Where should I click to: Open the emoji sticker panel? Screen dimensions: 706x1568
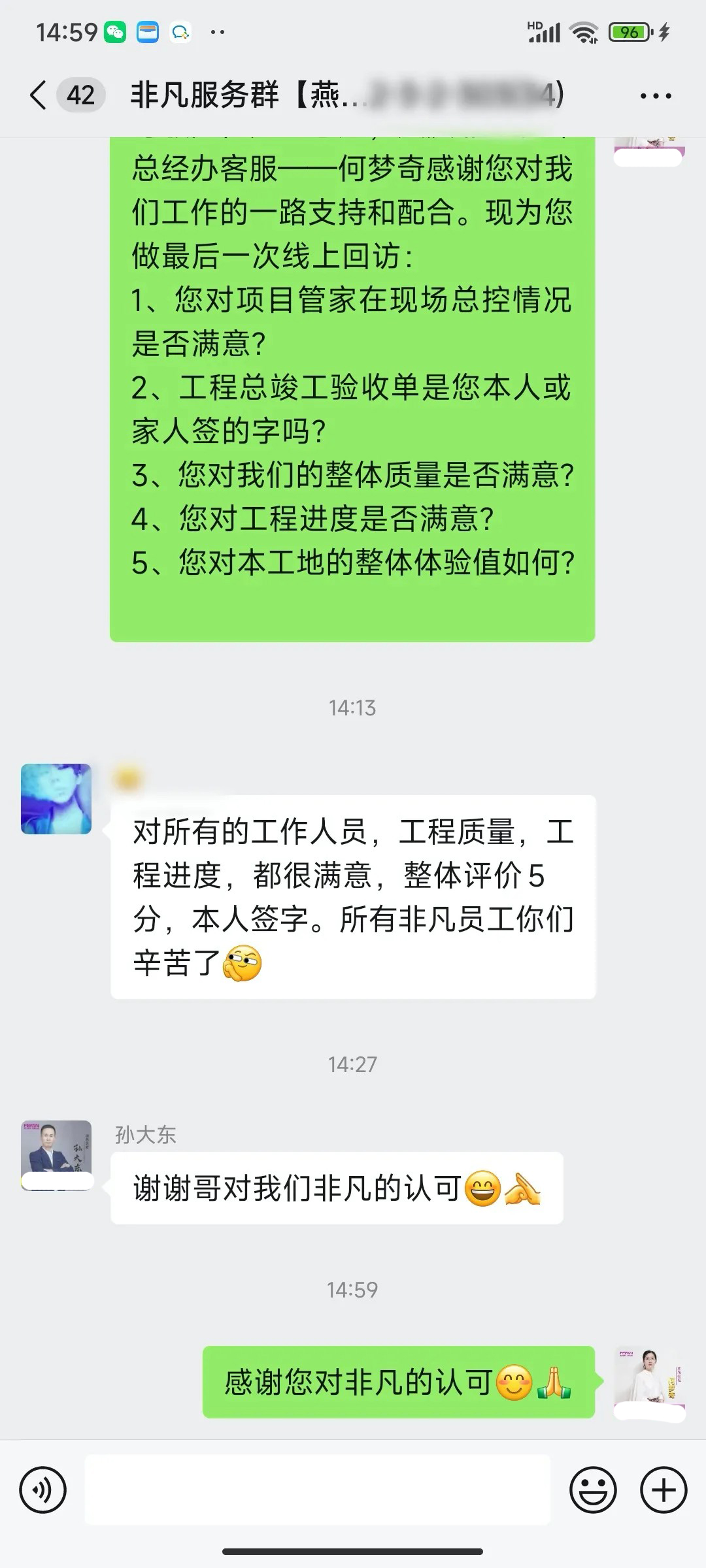click(x=593, y=1490)
